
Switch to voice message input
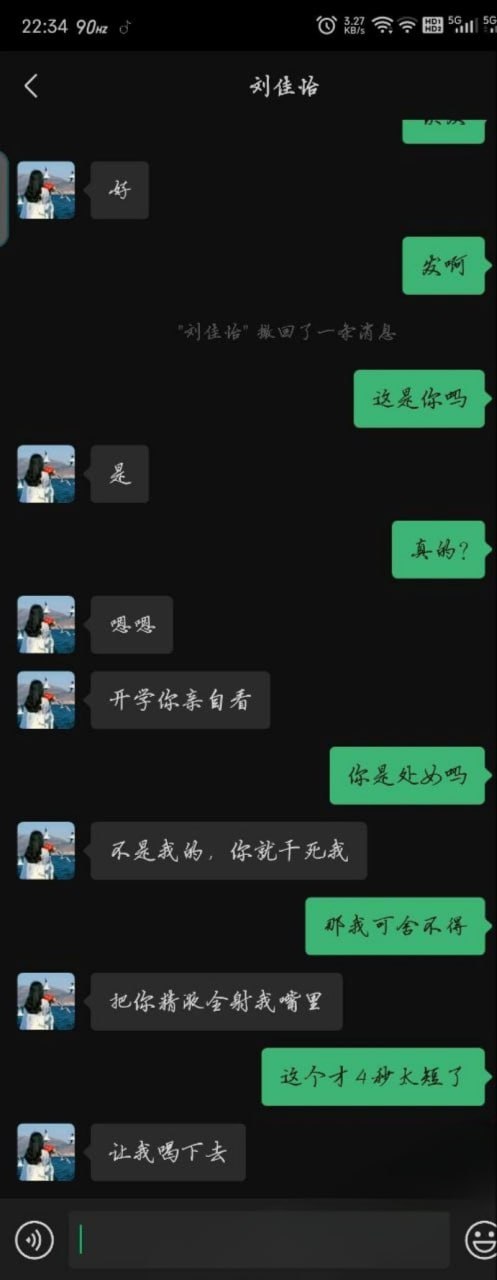[34, 1241]
